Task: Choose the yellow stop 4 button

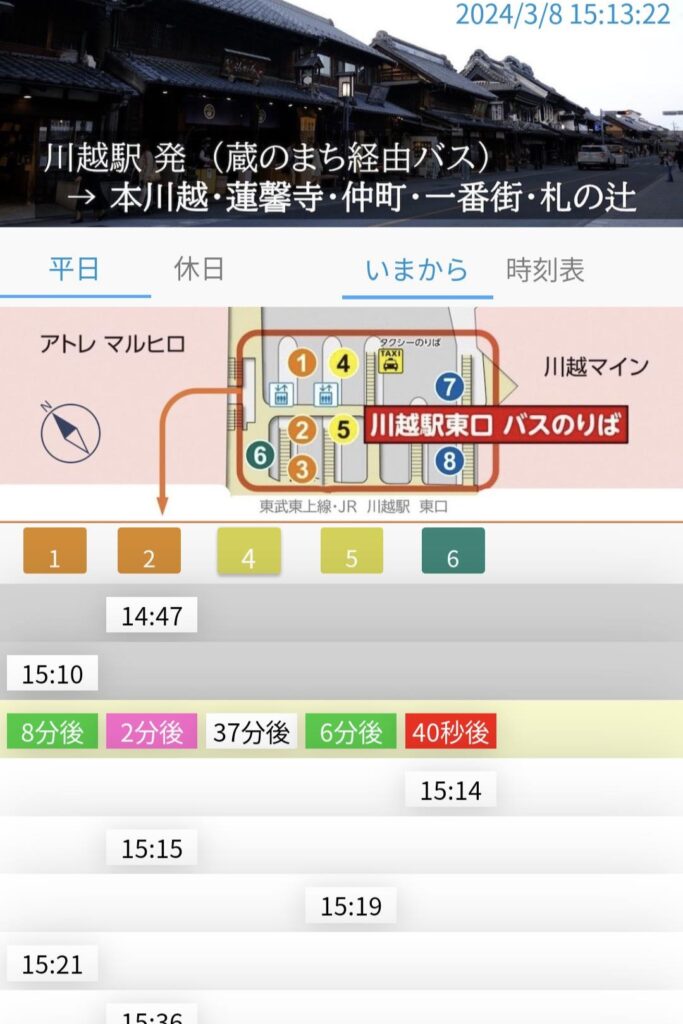Action: pos(249,551)
